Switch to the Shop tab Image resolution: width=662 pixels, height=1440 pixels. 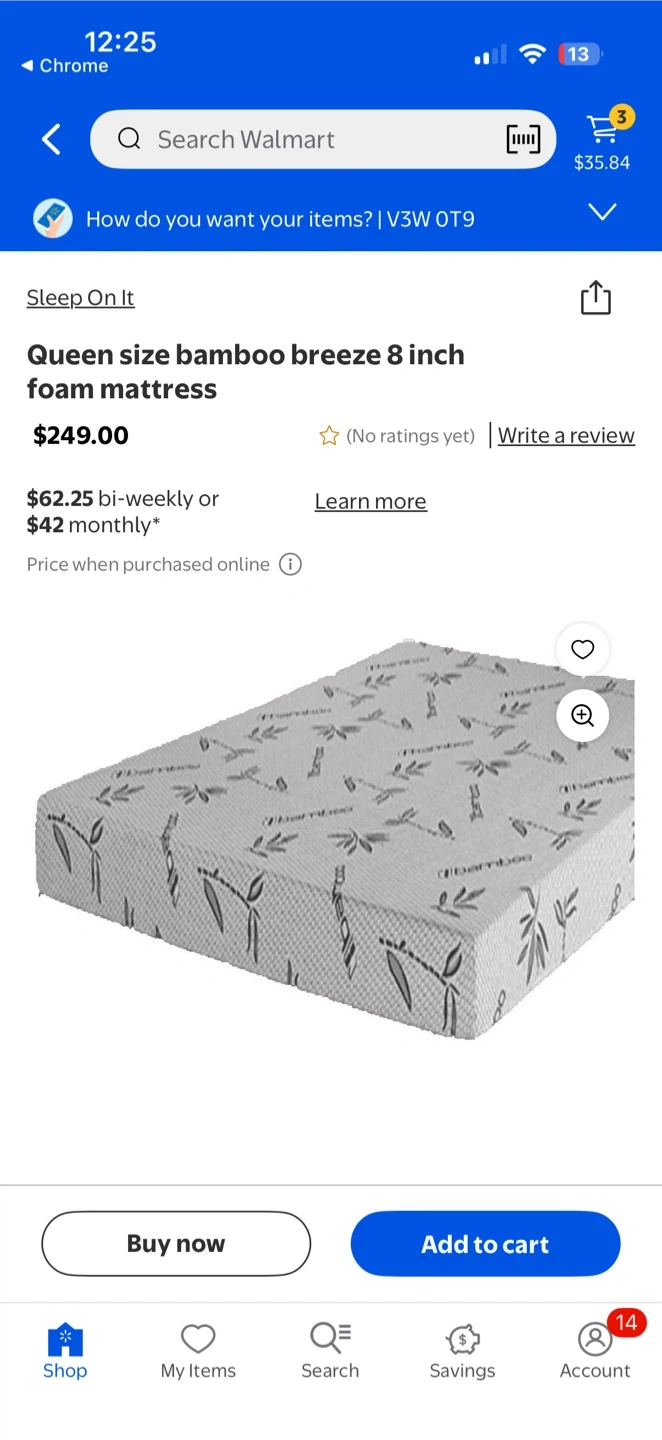click(x=65, y=1352)
